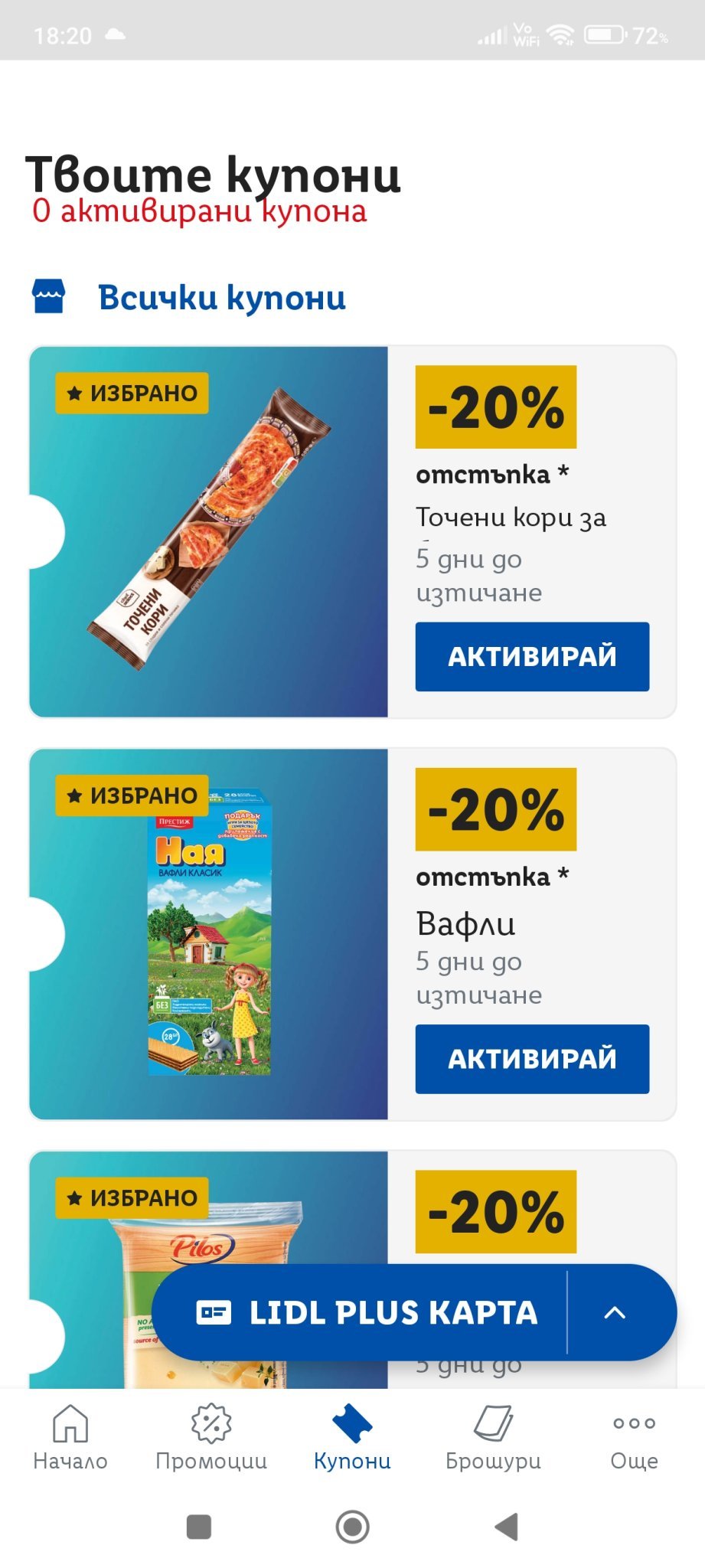The width and height of the screenshot is (705, 1568).
Task: Show the LIDL PLUS КАРТА
Action: coord(367,1312)
